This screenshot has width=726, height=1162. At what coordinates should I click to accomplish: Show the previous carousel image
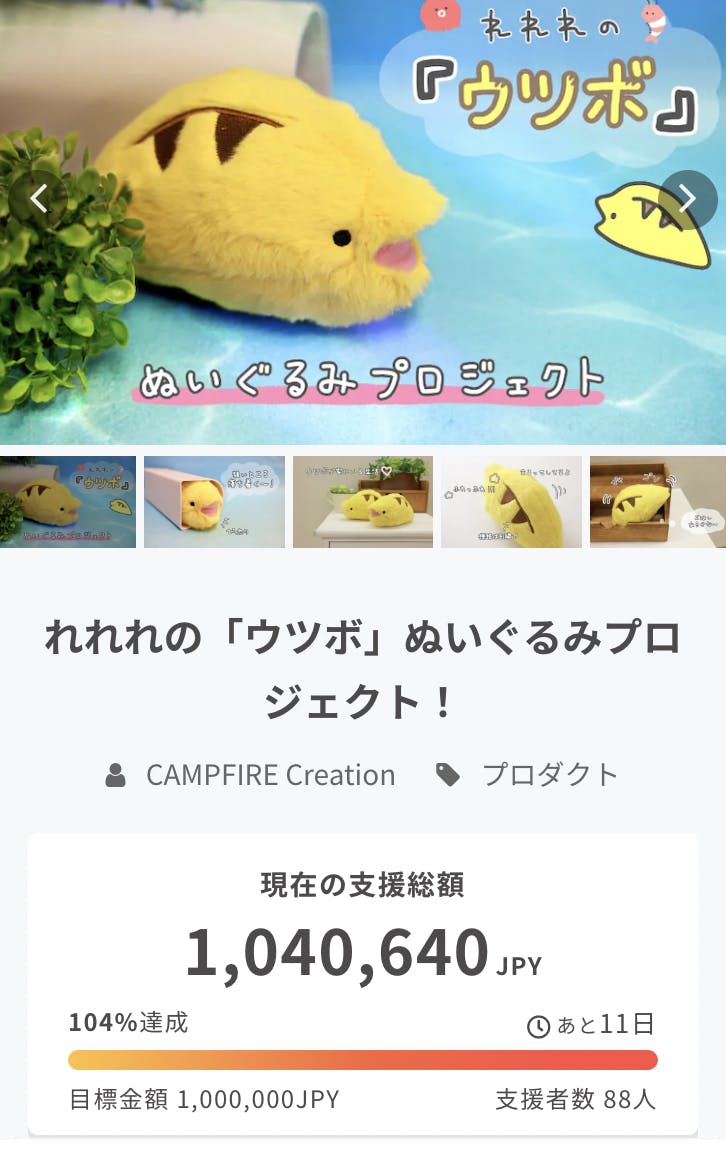39,199
